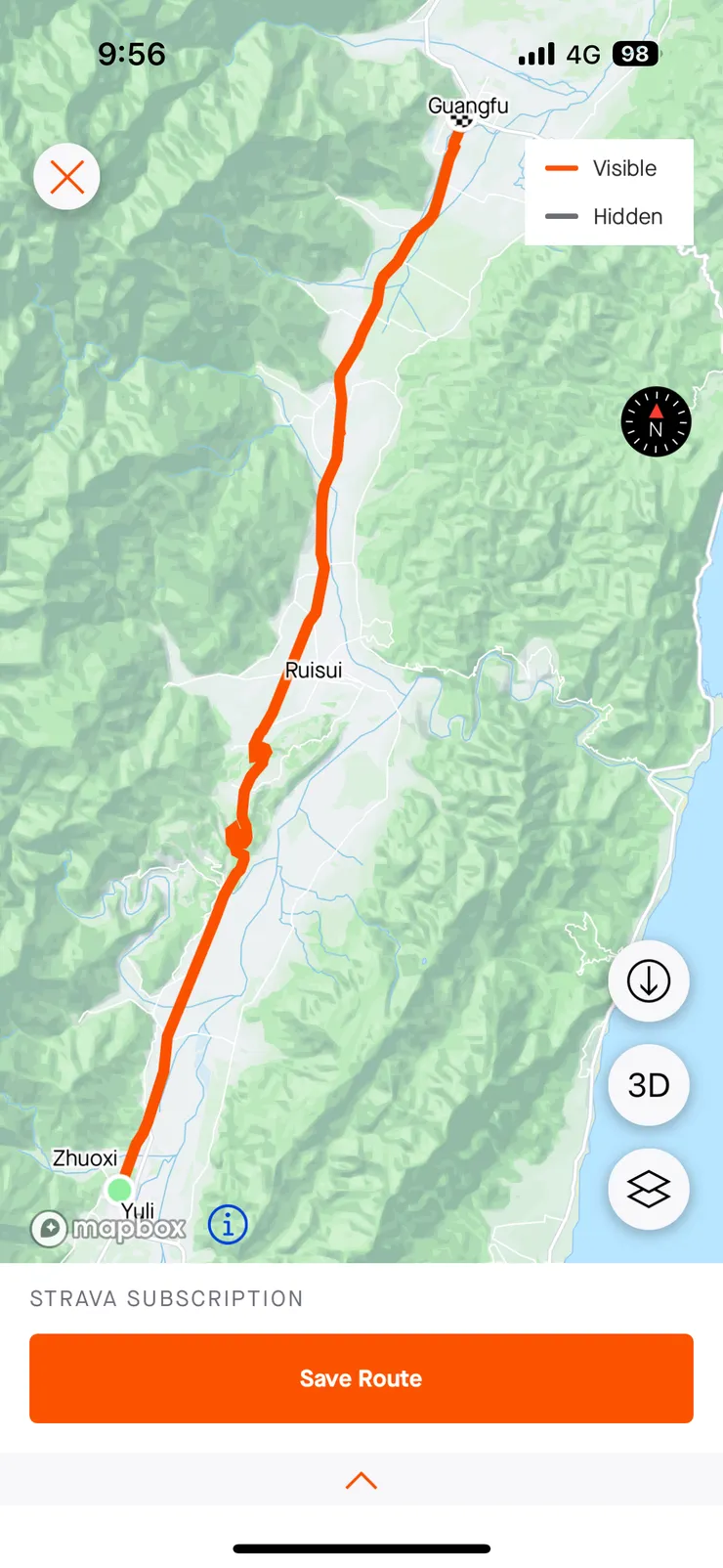Switch the map to 3D view

click(649, 1085)
